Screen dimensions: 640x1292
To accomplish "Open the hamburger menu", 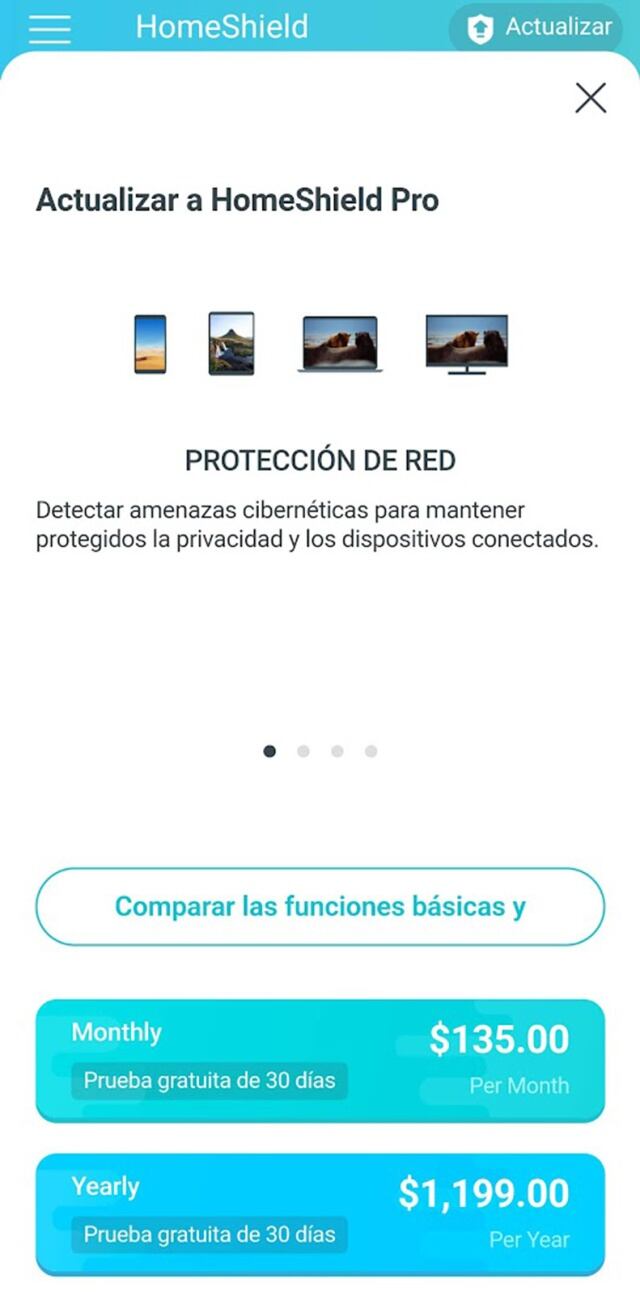I will click(50, 27).
